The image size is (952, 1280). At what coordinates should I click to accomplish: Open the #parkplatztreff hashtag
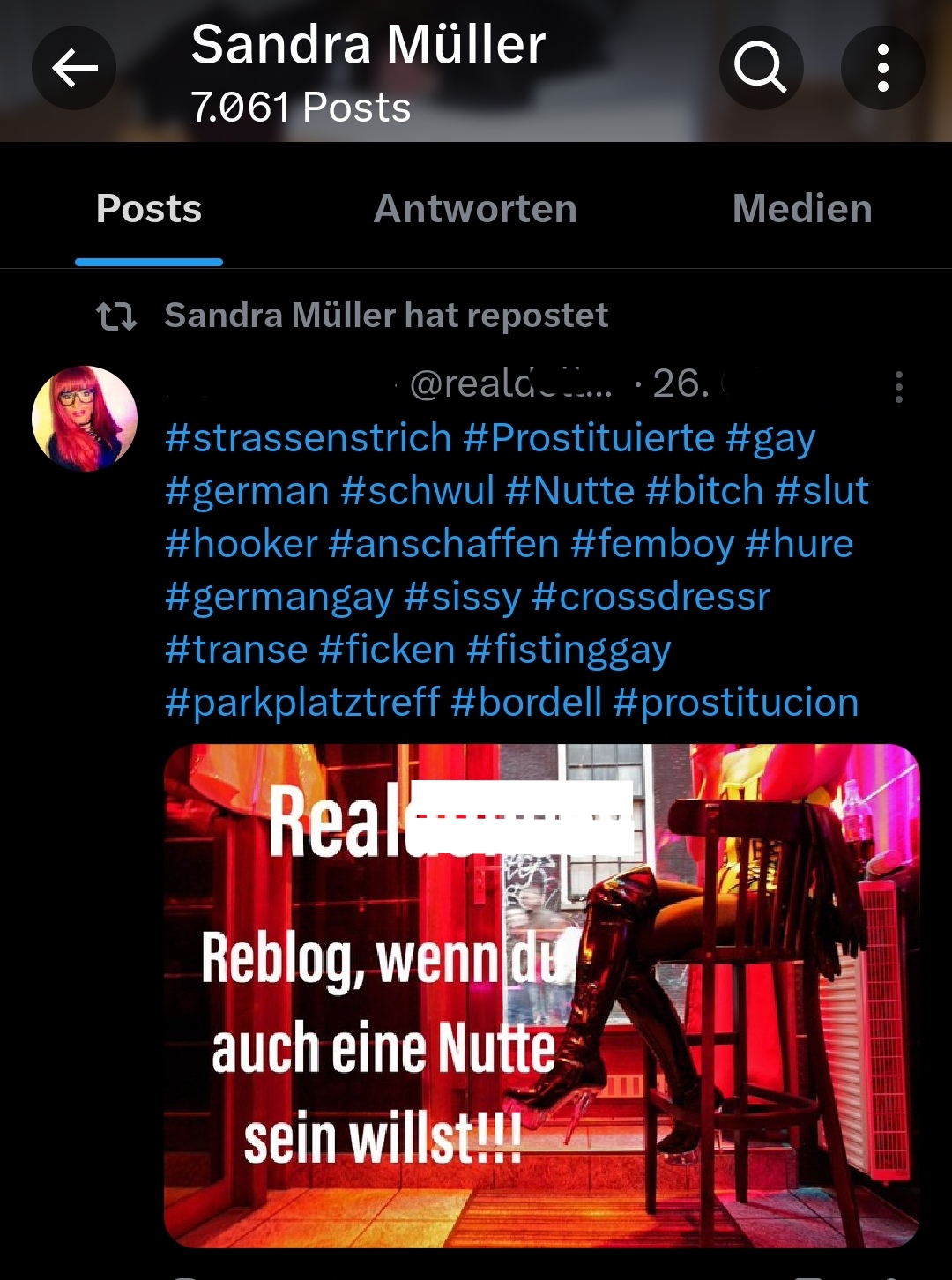(x=302, y=703)
